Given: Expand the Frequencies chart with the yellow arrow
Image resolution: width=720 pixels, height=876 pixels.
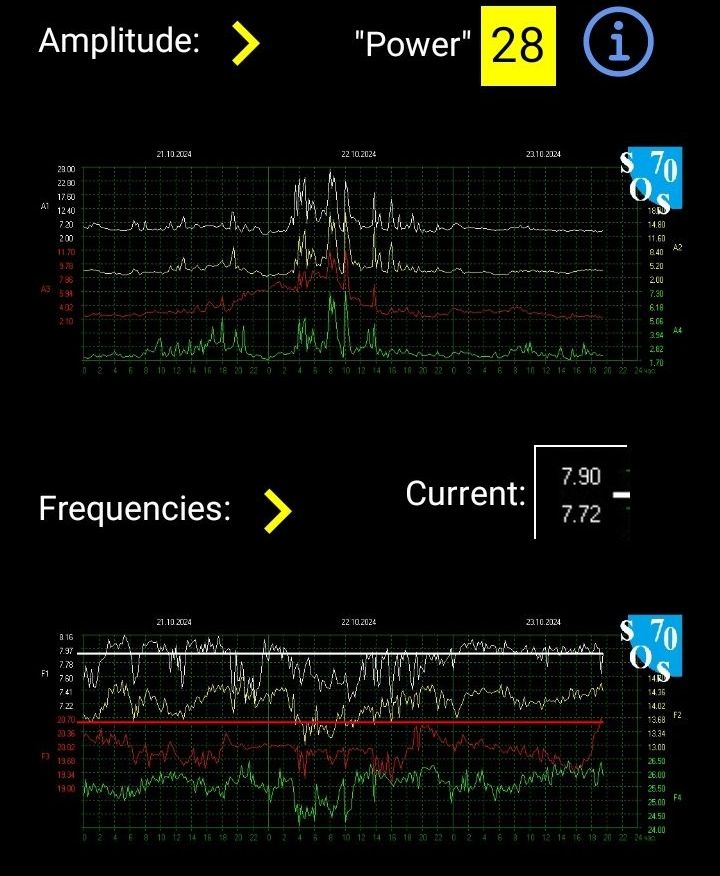Looking at the screenshot, I should tap(277, 511).
